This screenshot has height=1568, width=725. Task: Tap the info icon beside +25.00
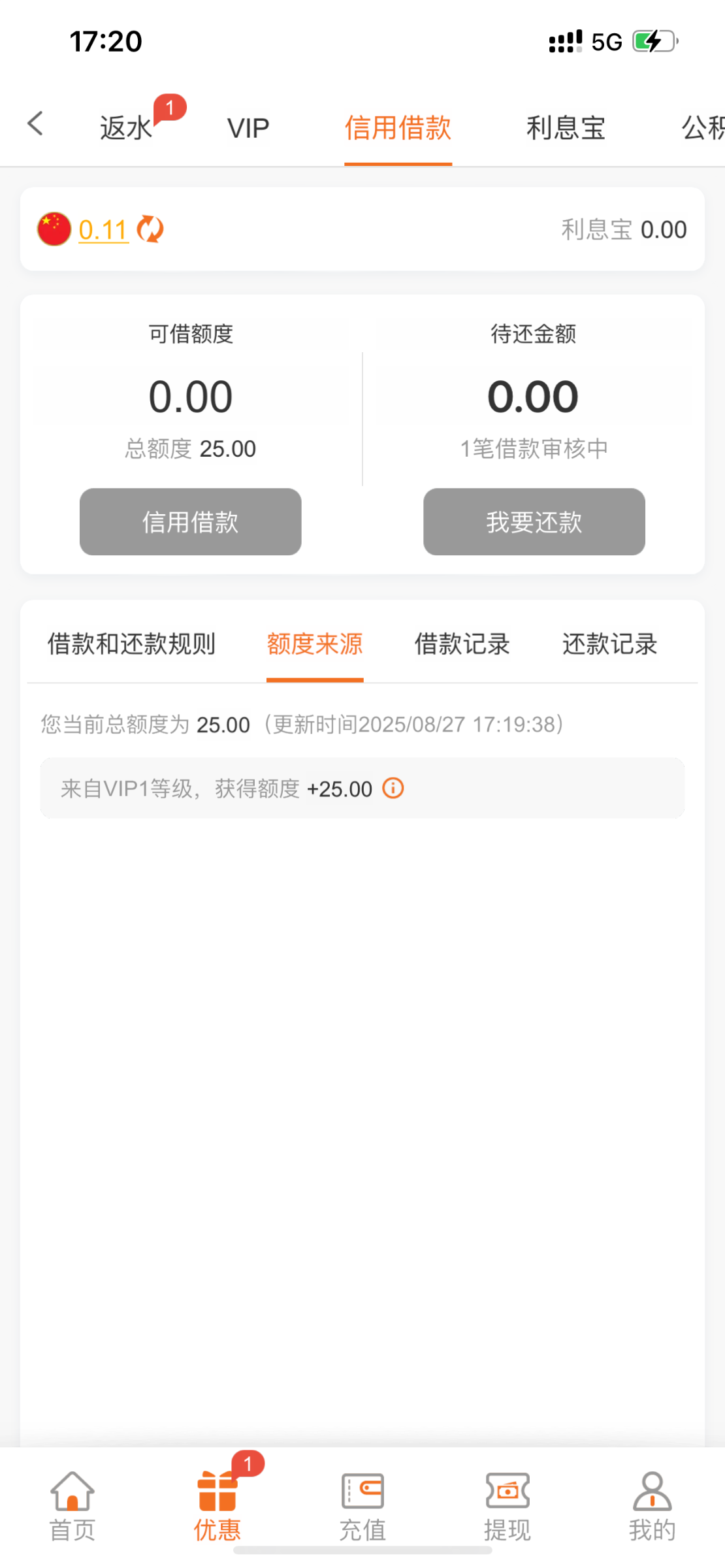click(x=393, y=788)
